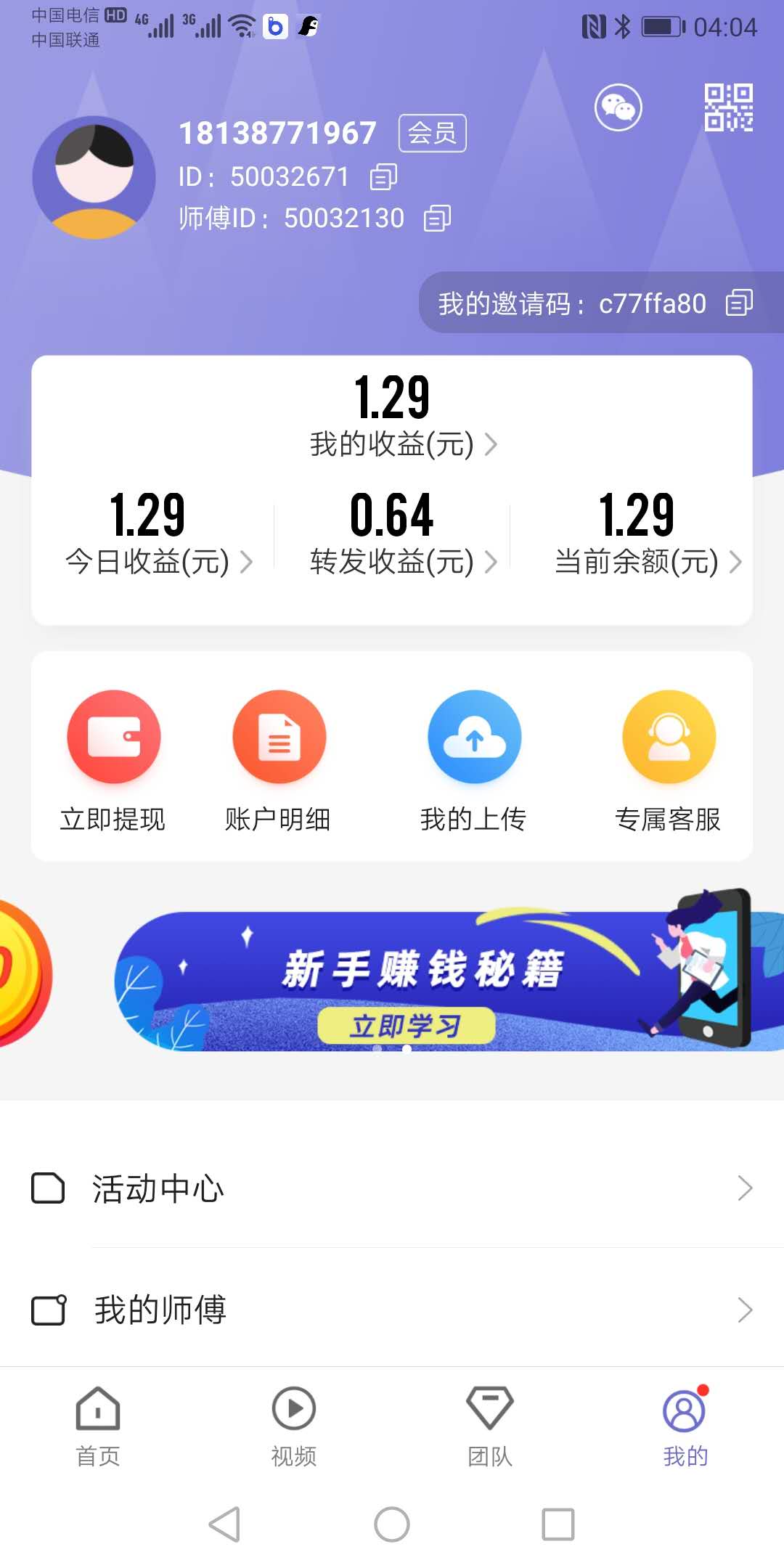Image resolution: width=784 pixels, height=1568 pixels.
Task: Copy the user ID 50032671
Action: click(x=383, y=177)
